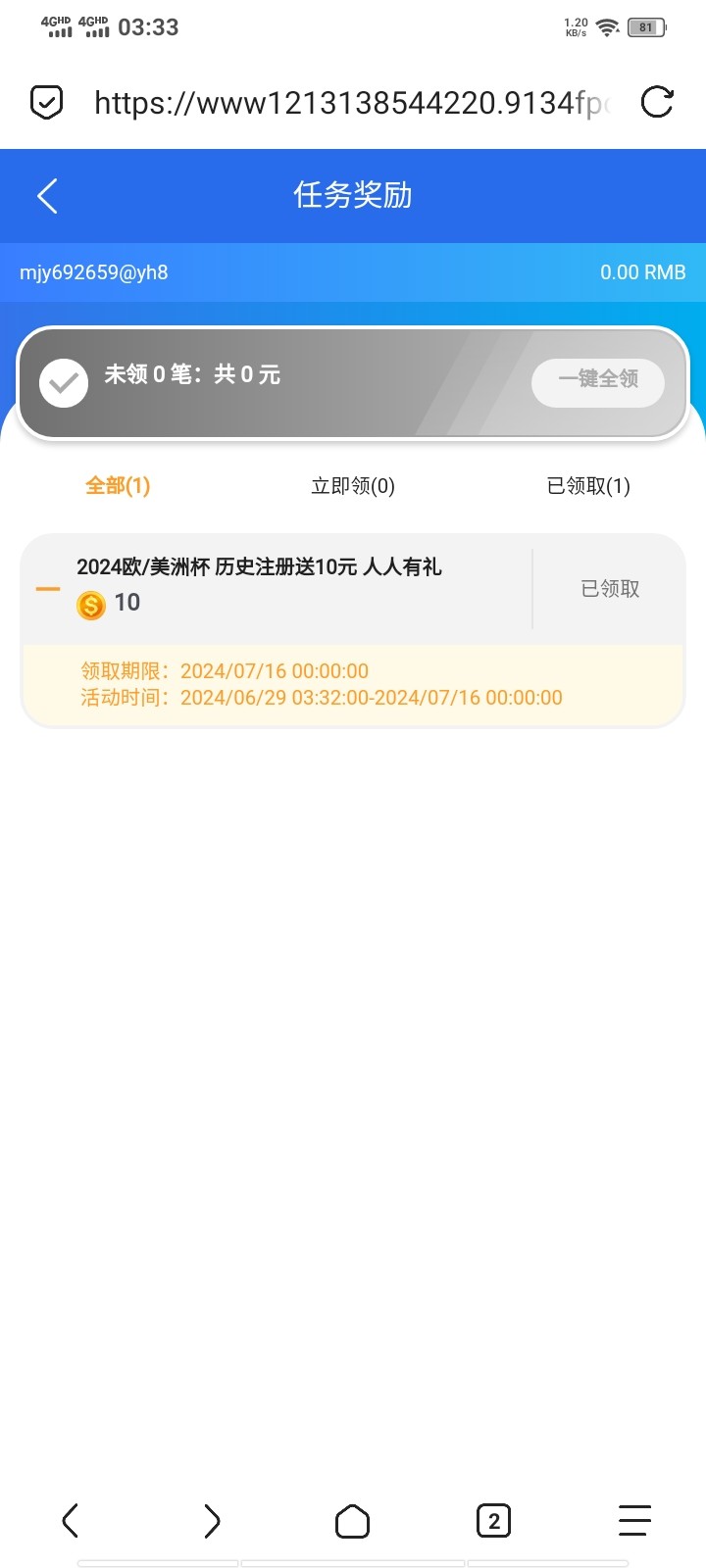
Task: Switch to the 全部(1) tab
Action: (118, 486)
